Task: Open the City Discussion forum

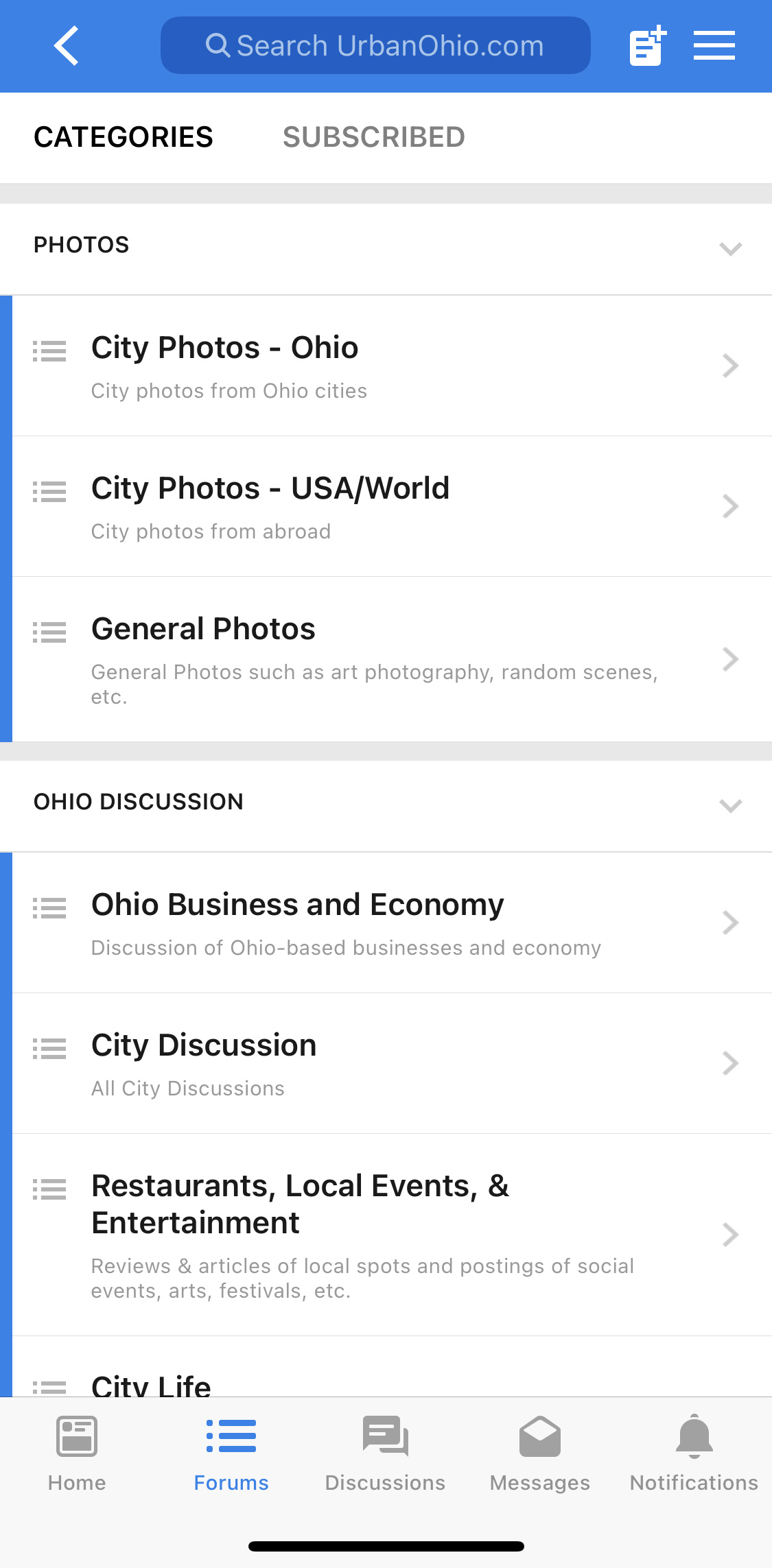Action: (392, 1063)
